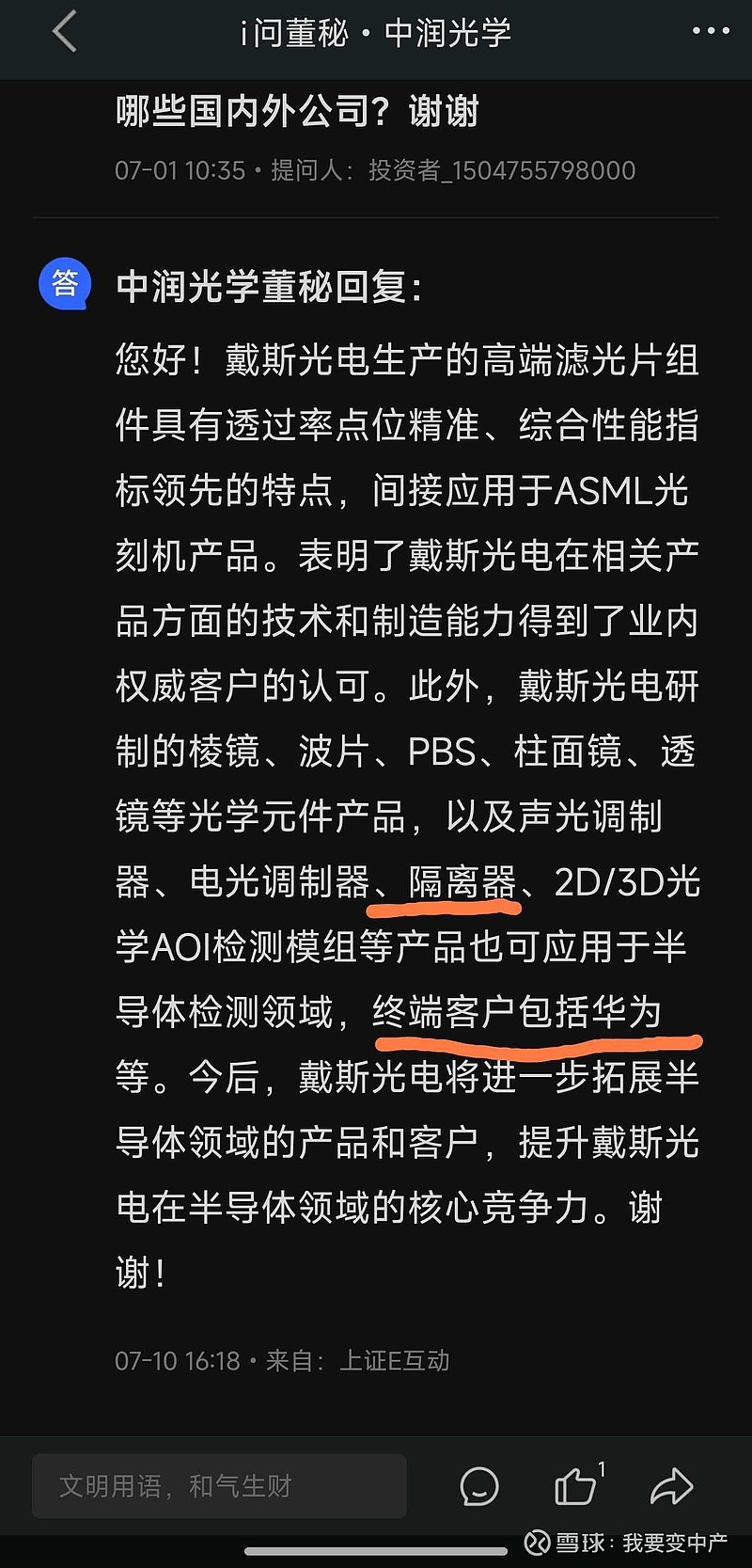Select the i问董秘·中润光学 title
752x1568 pixels.
point(376,31)
